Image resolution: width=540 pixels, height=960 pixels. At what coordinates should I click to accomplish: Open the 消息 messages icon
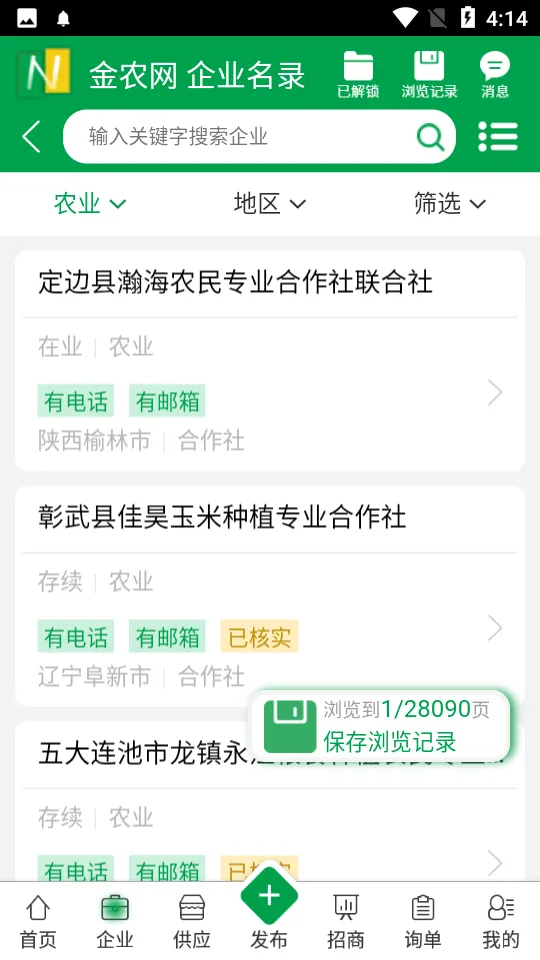pos(495,75)
